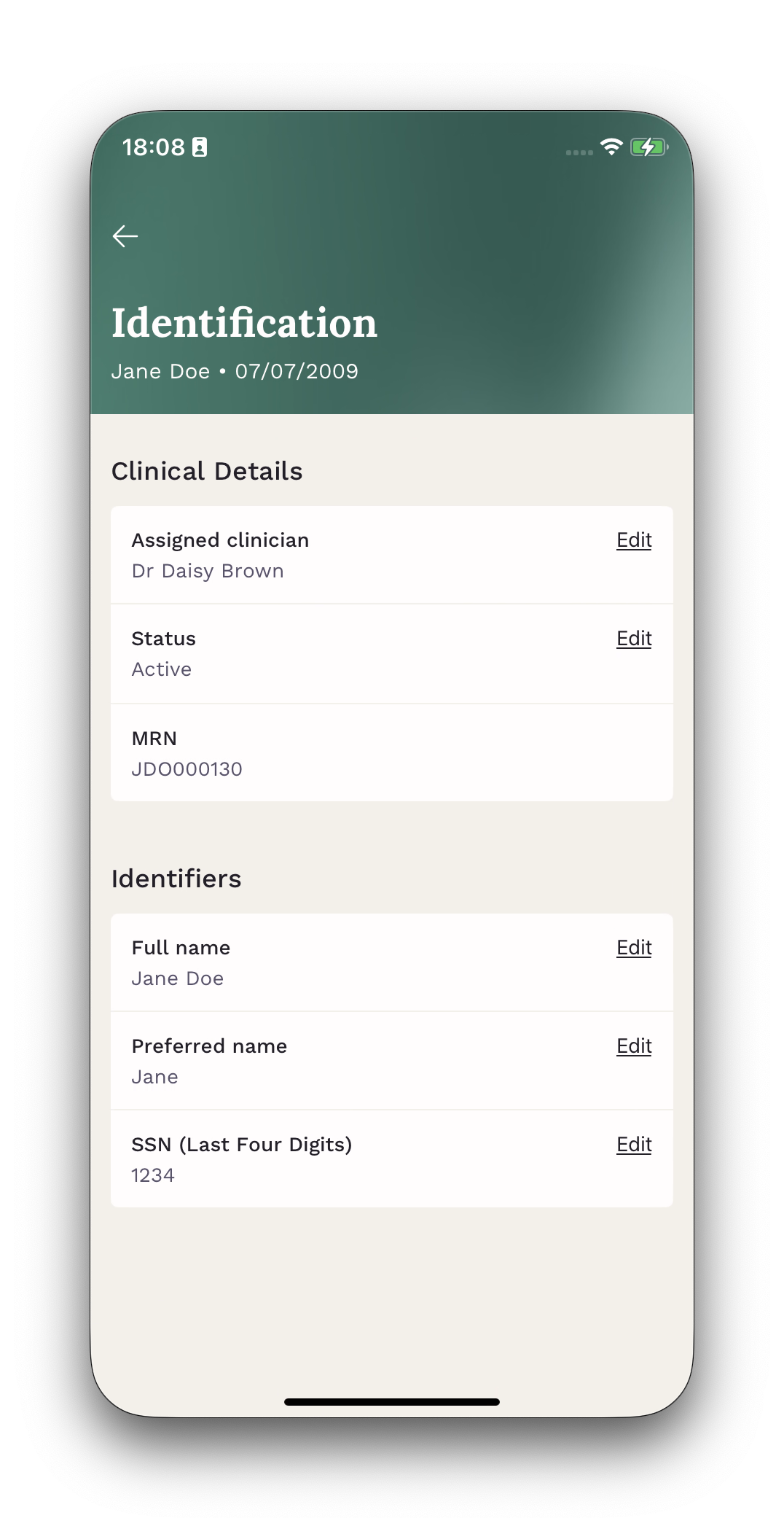The image size is (784, 1534).
Task: Go back using the arrow icon
Action: (125, 236)
